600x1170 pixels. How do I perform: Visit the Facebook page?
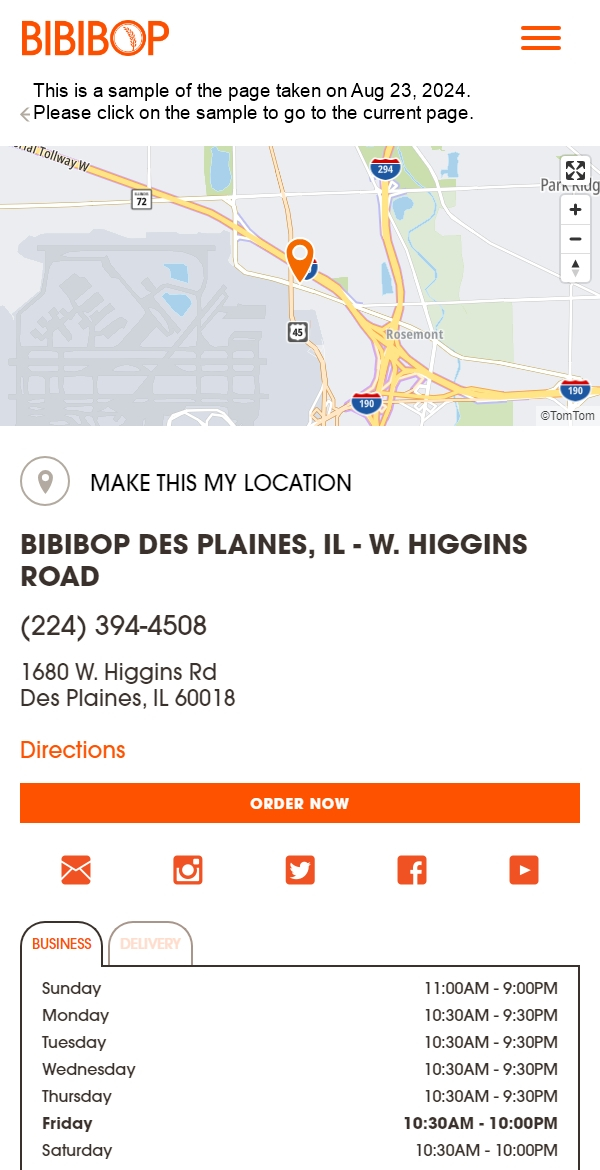[412, 870]
